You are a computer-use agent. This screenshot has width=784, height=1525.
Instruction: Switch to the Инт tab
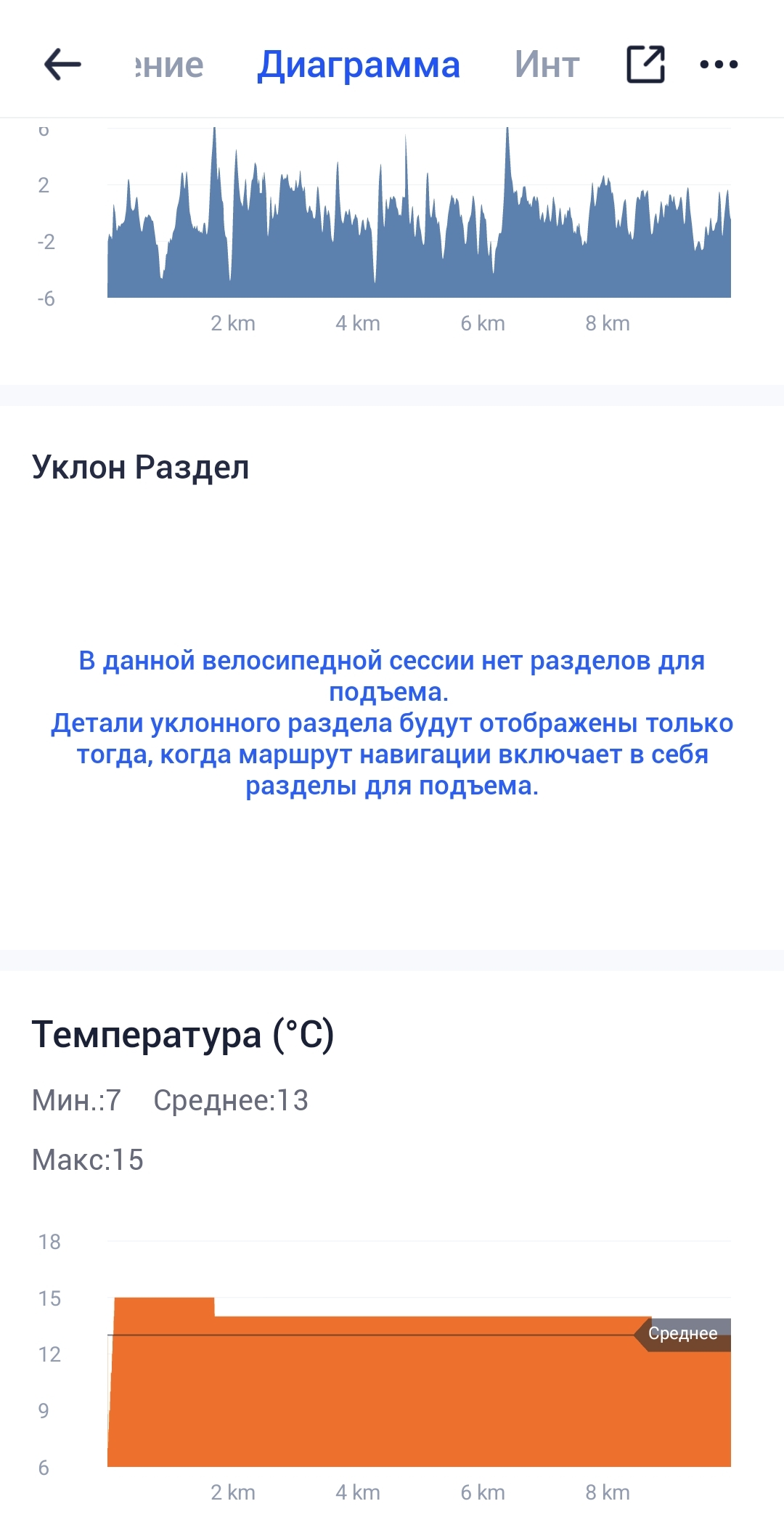pos(547,65)
